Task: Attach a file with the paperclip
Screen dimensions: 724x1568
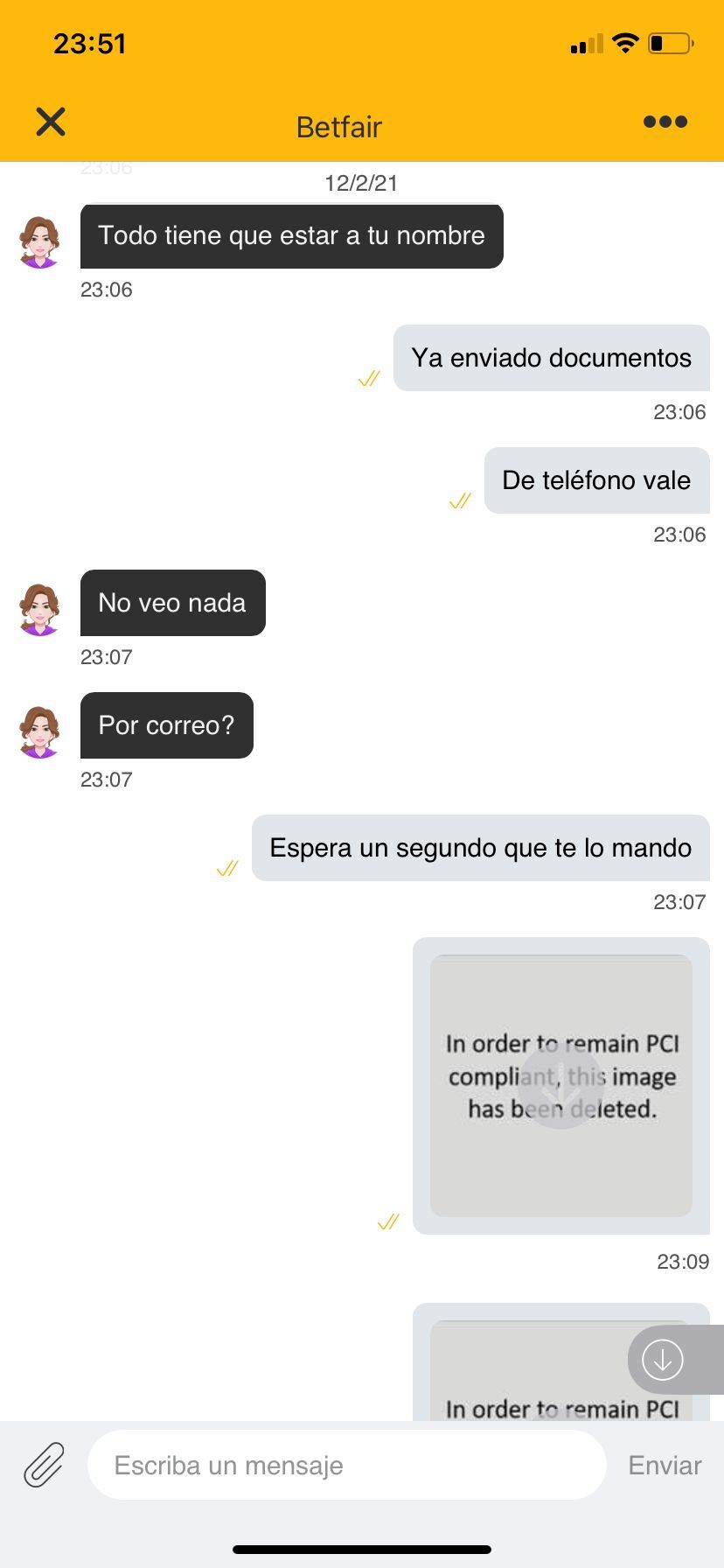Action: click(x=44, y=1465)
